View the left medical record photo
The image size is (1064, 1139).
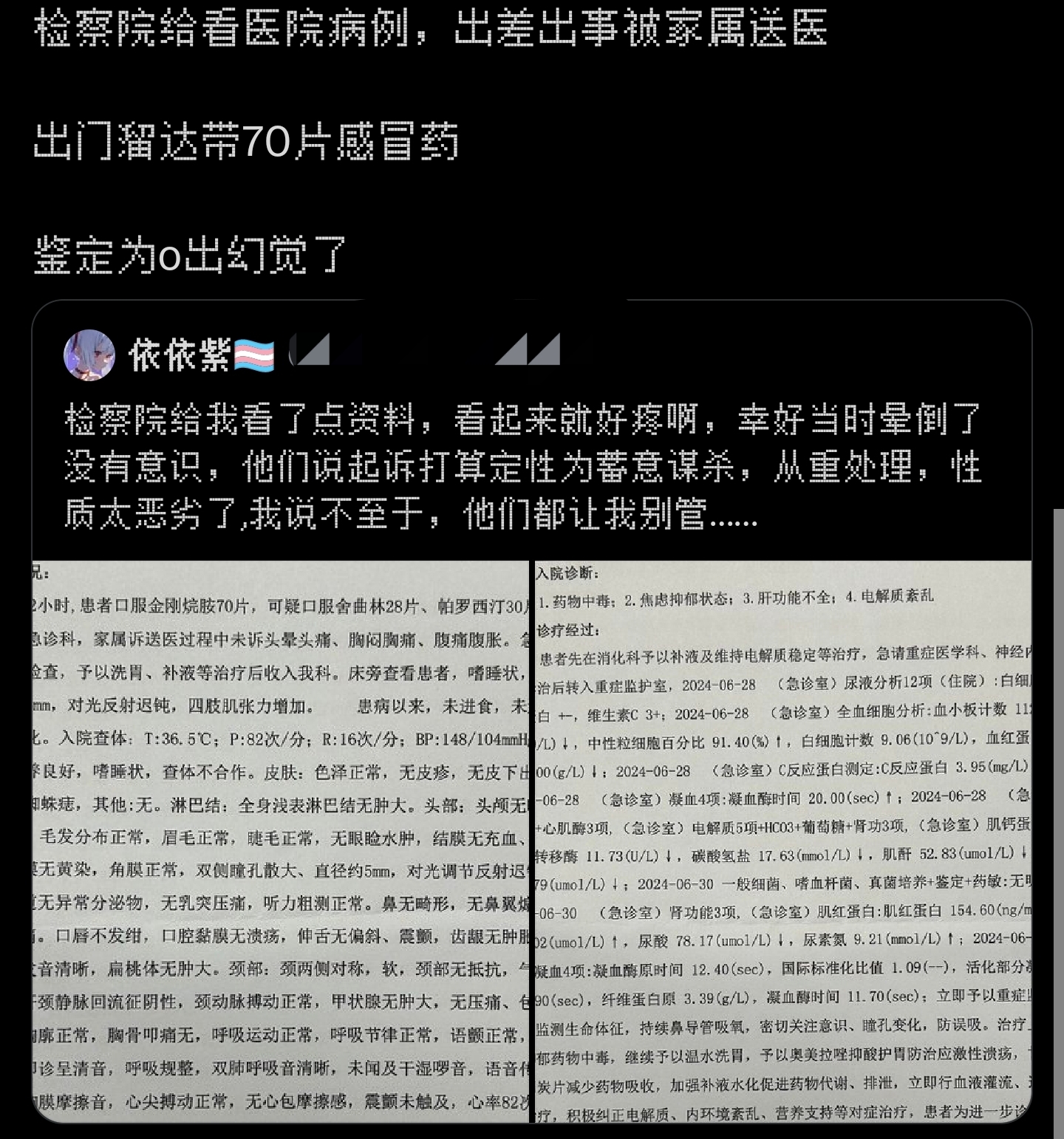[x=281, y=841]
